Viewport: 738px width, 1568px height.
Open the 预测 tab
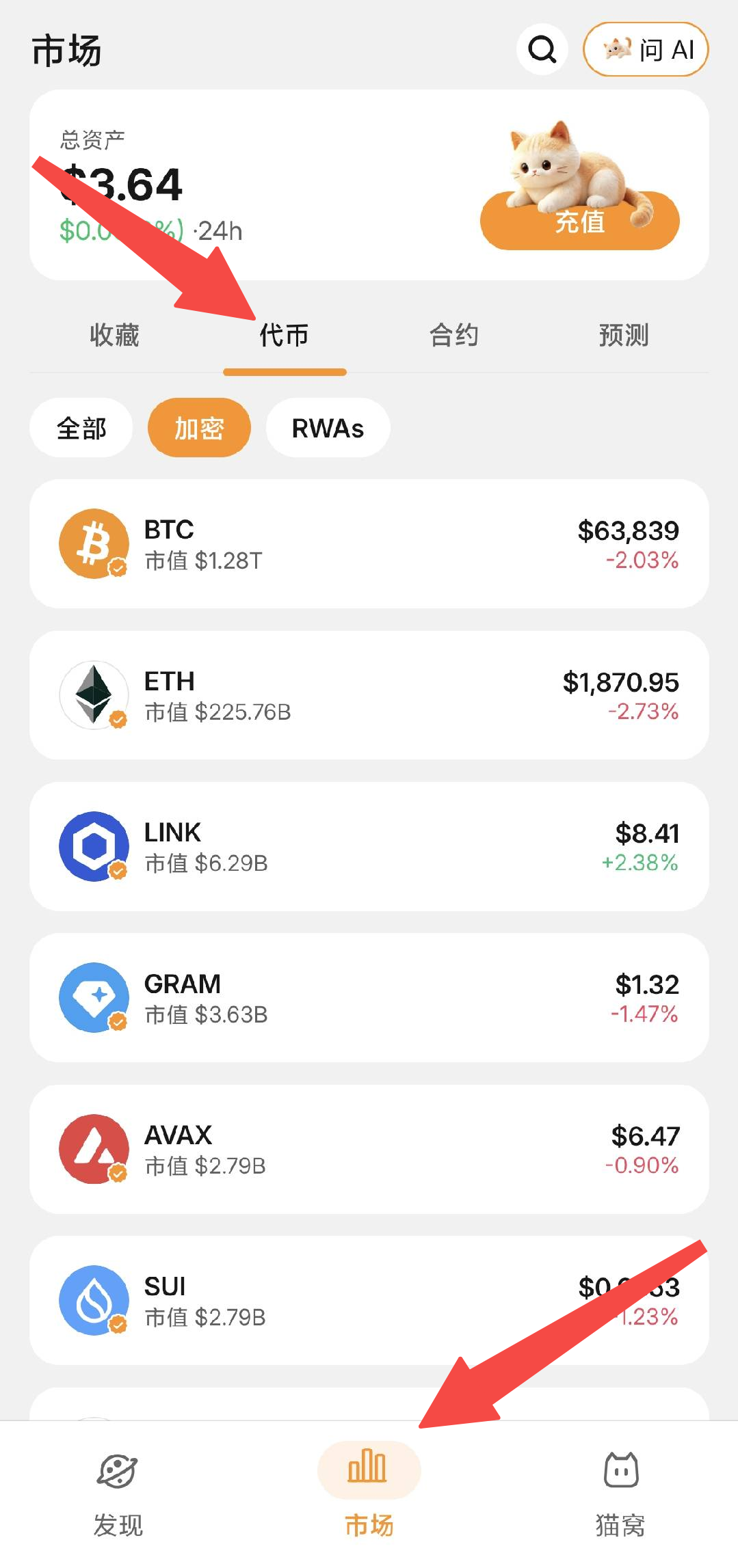tap(624, 335)
